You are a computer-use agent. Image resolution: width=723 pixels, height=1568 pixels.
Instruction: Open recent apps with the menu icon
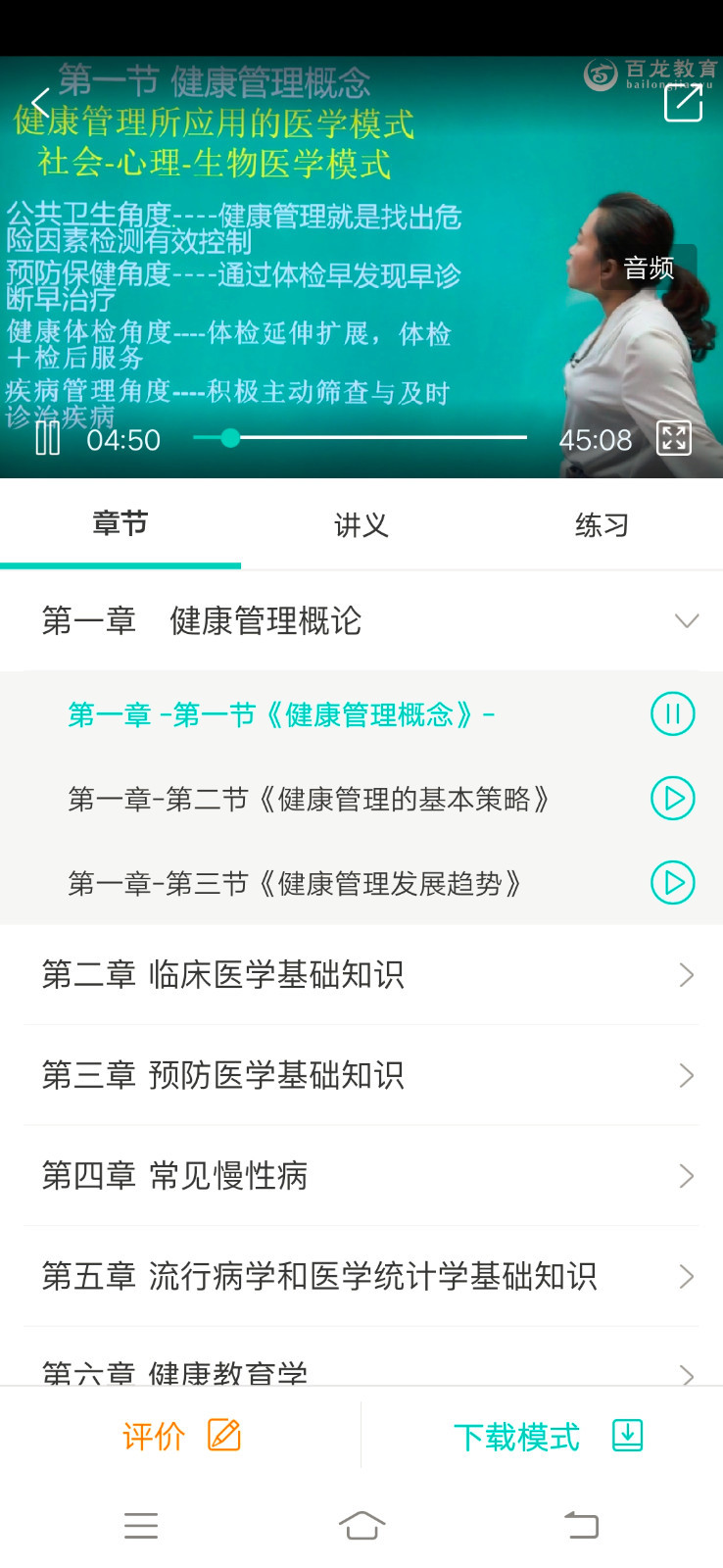(141, 1525)
